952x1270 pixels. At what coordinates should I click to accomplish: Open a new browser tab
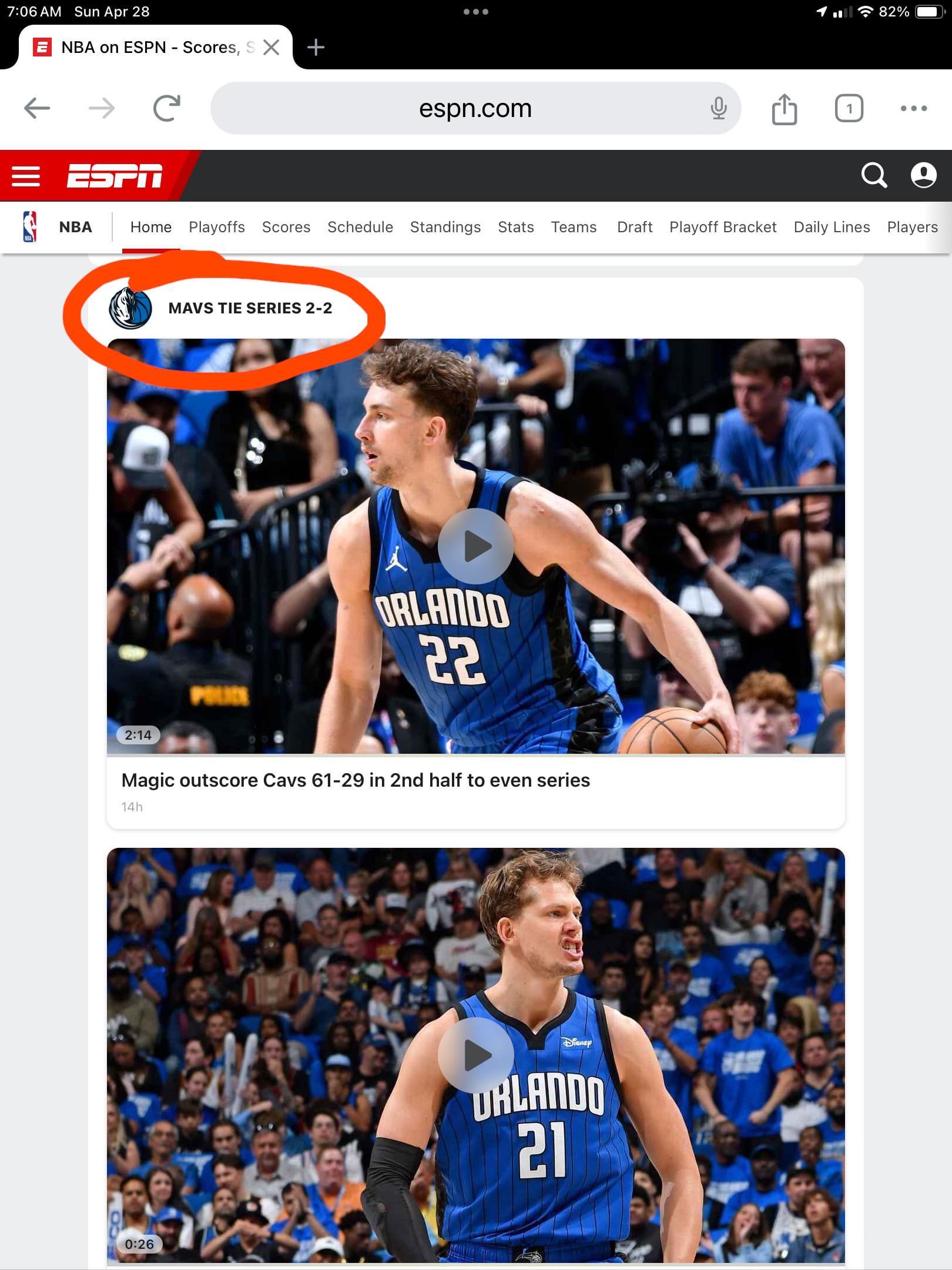pos(316,48)
